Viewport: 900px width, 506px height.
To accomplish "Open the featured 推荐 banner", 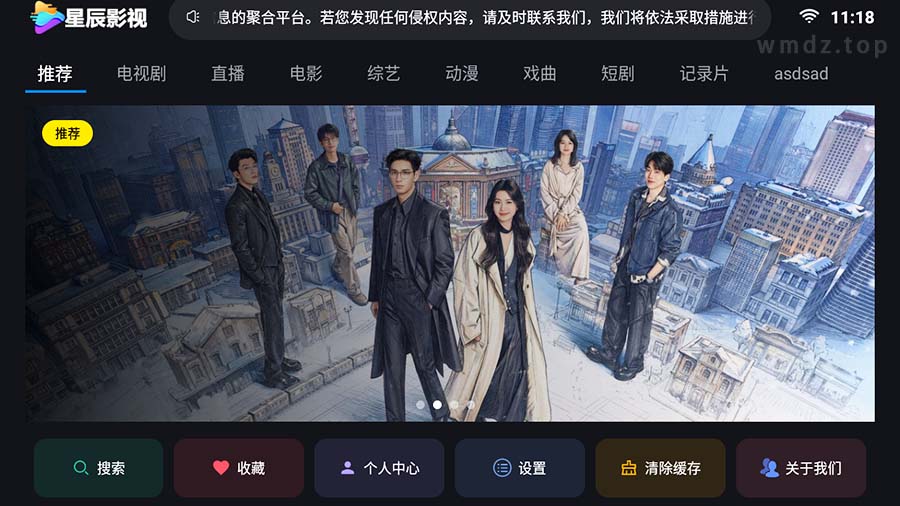I will tap(450, 263).
